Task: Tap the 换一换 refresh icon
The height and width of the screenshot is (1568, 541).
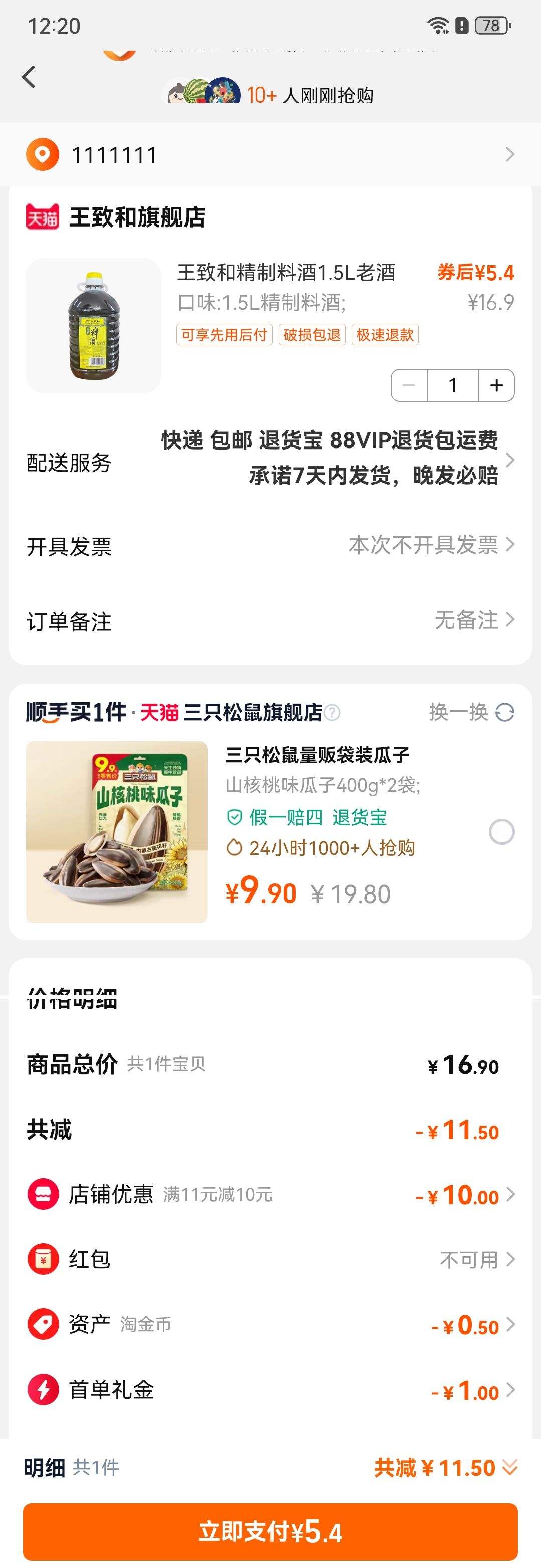Action: pos(504,712)
